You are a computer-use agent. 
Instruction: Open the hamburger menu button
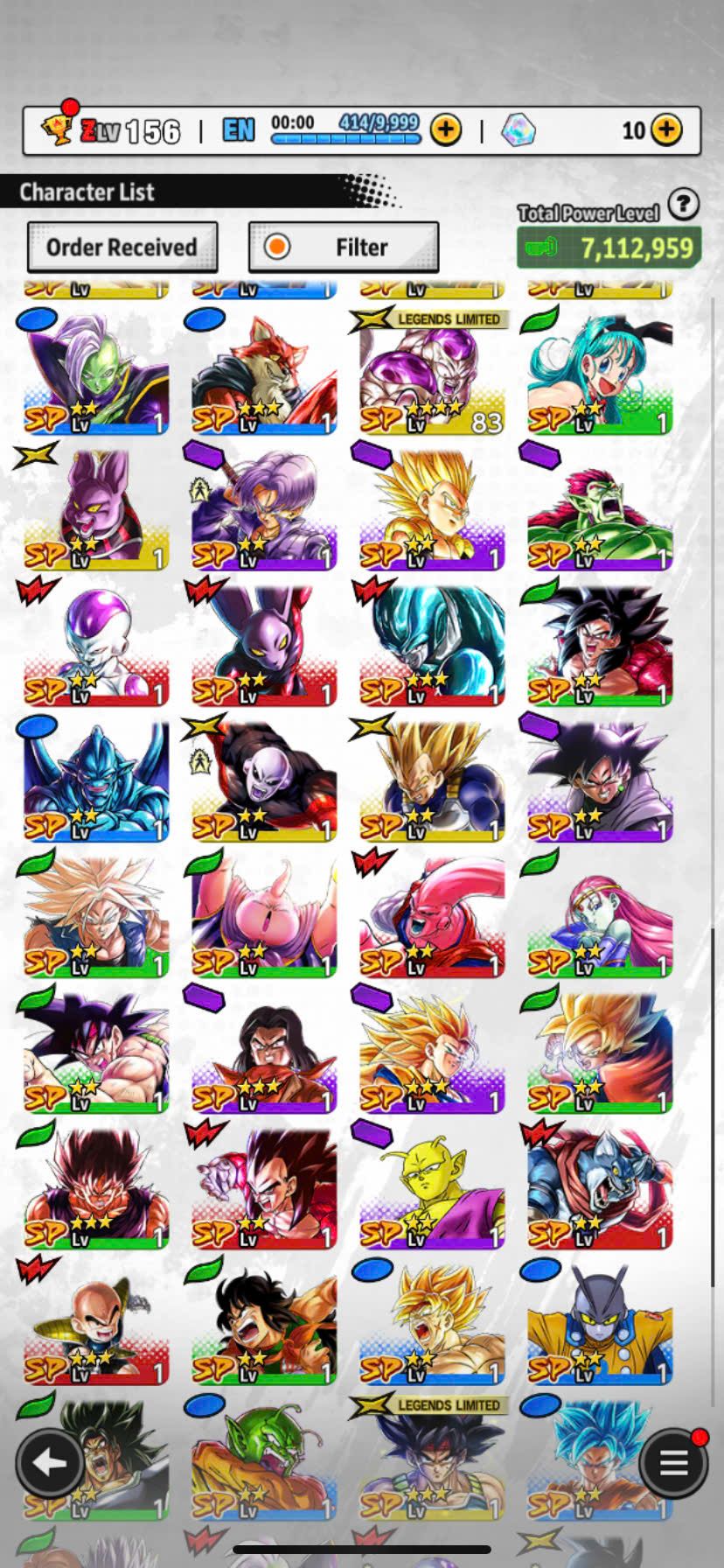tap(672, 1462)
